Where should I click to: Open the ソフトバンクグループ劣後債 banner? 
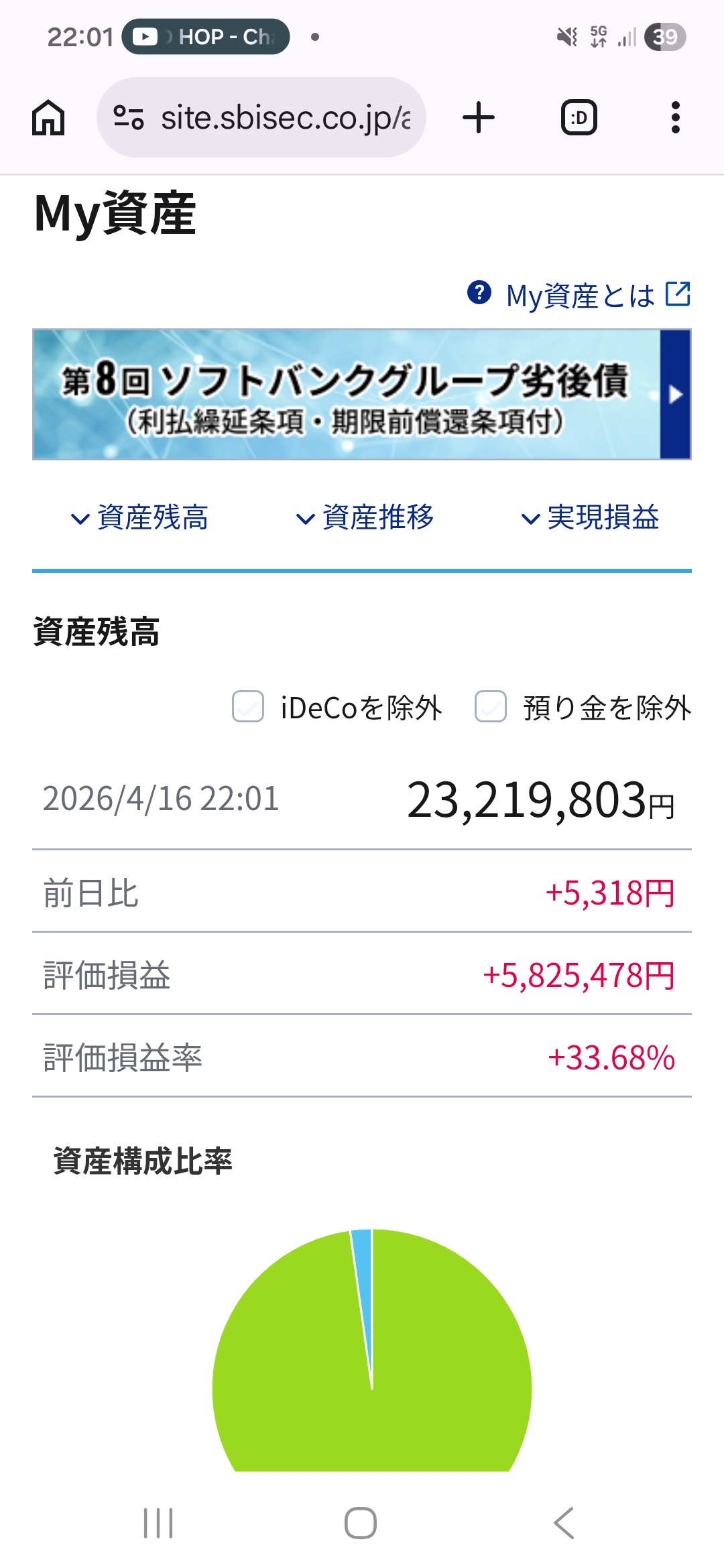(x=362, y=394)
